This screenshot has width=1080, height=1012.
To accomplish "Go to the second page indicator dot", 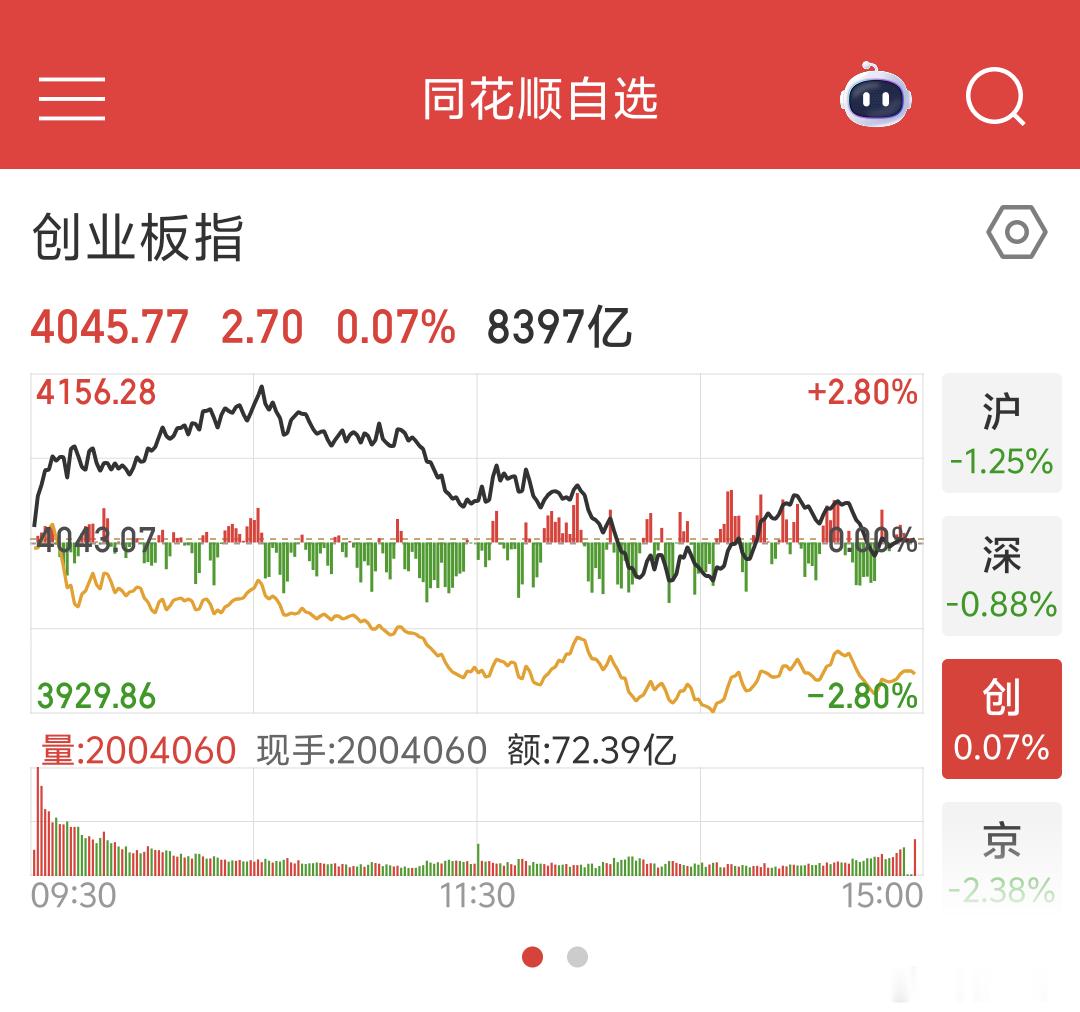I will coord(577,957).
